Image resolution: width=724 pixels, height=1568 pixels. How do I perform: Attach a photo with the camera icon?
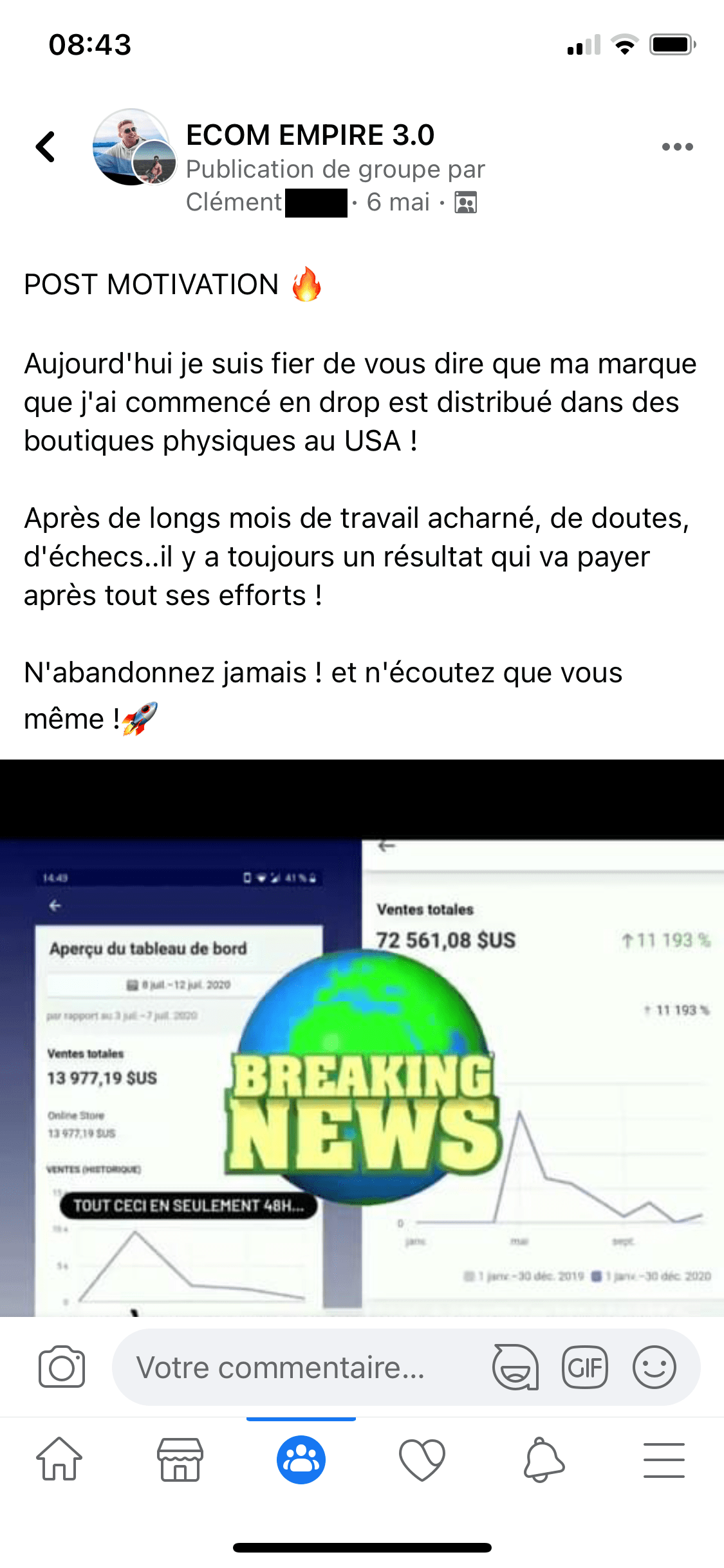click(62, 1367)
